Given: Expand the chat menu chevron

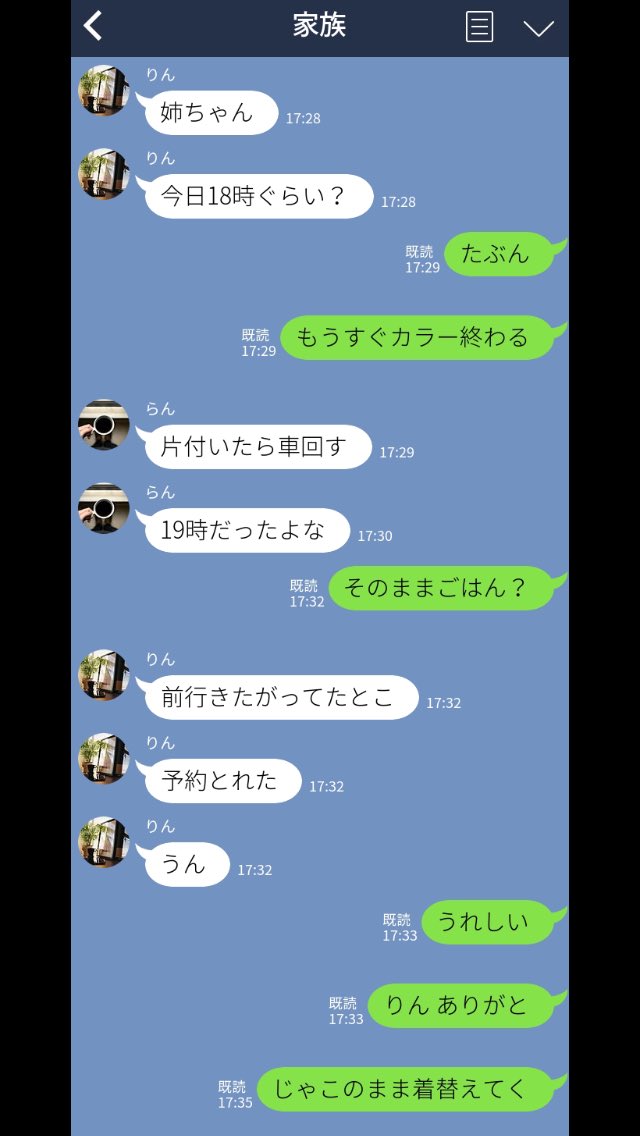Looking at the screenshot, I should pyautogui.click(x=538, y=28).
